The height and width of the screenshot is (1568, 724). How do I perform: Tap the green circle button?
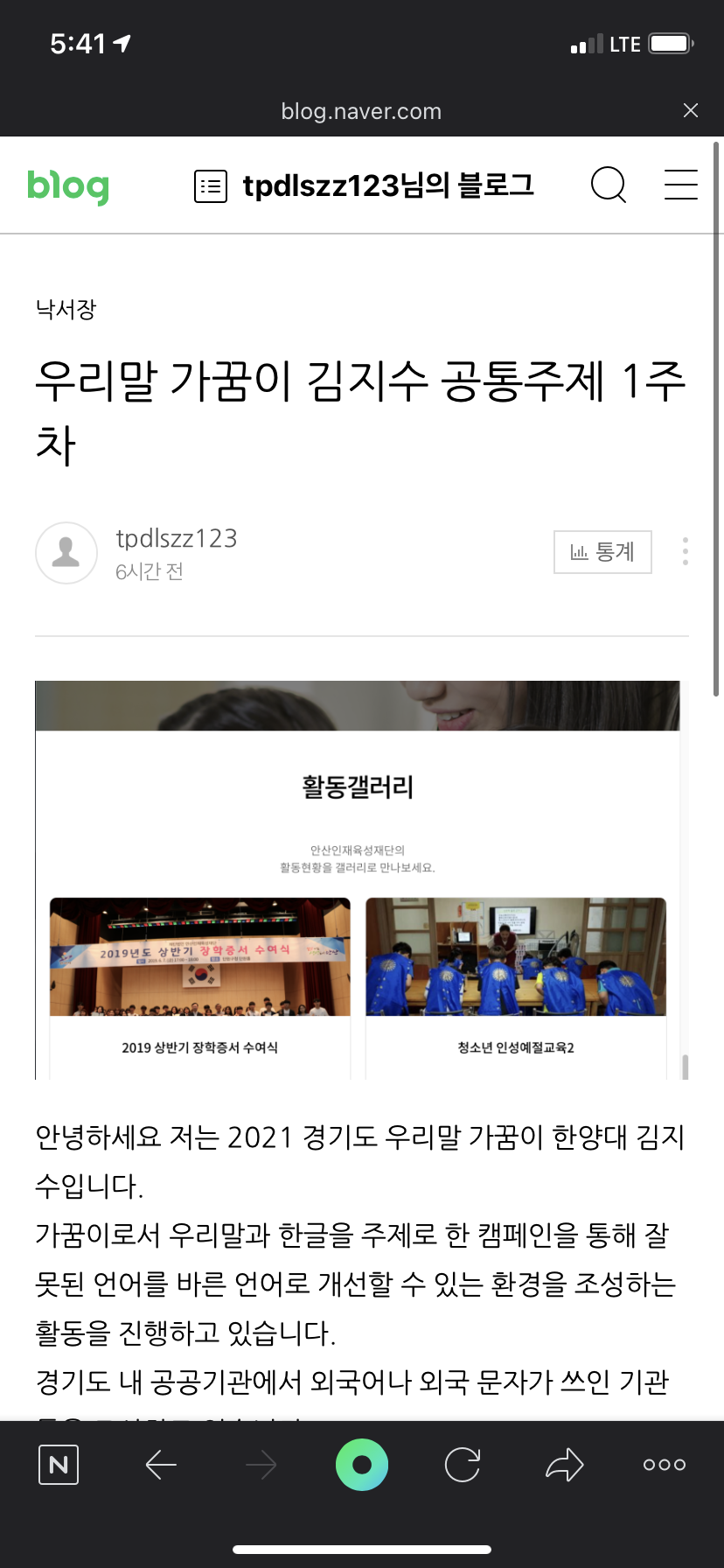tap(362, 1464)
